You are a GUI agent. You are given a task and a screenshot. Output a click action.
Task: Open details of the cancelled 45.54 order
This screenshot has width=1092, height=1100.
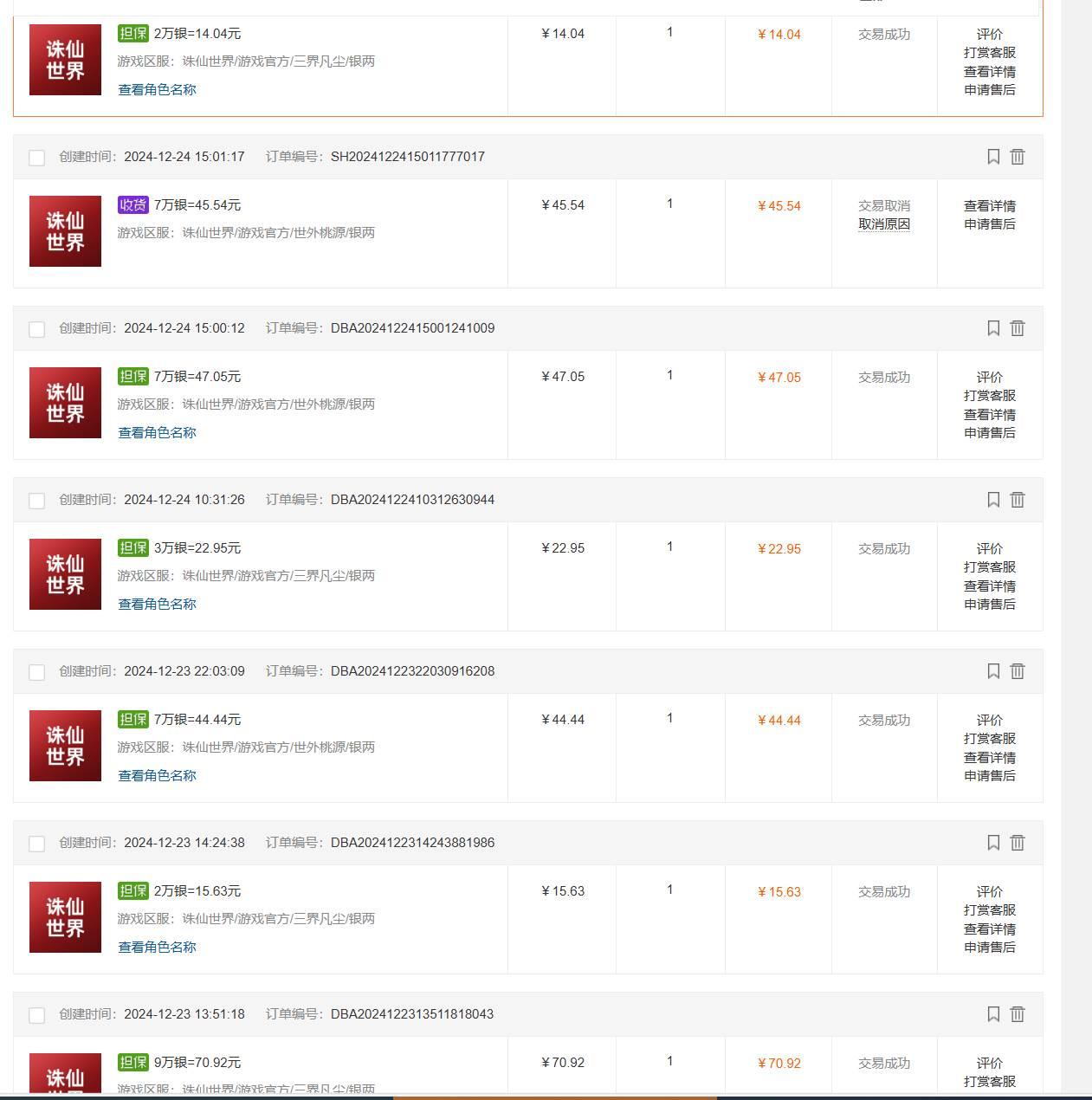989,206
